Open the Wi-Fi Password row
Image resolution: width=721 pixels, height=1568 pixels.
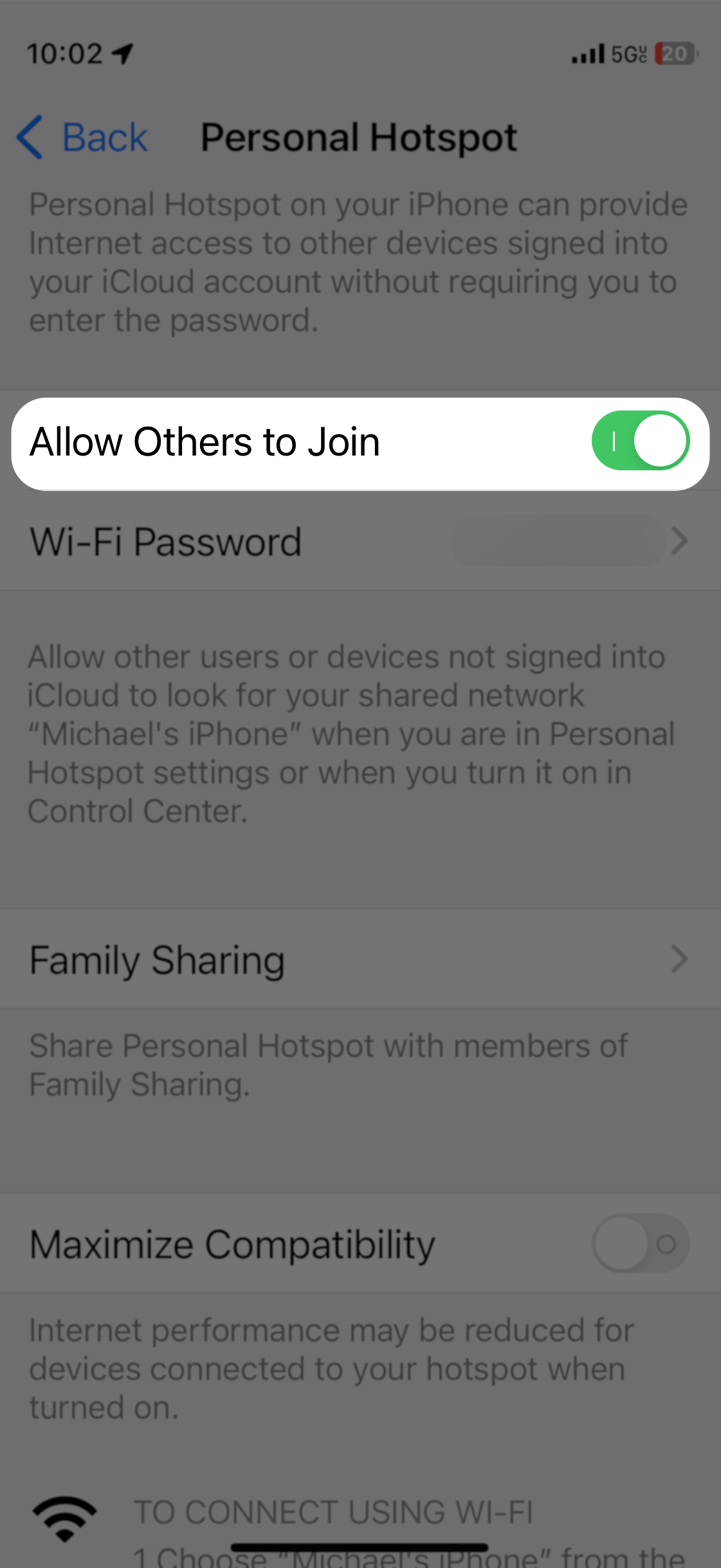tap(360, 541)
